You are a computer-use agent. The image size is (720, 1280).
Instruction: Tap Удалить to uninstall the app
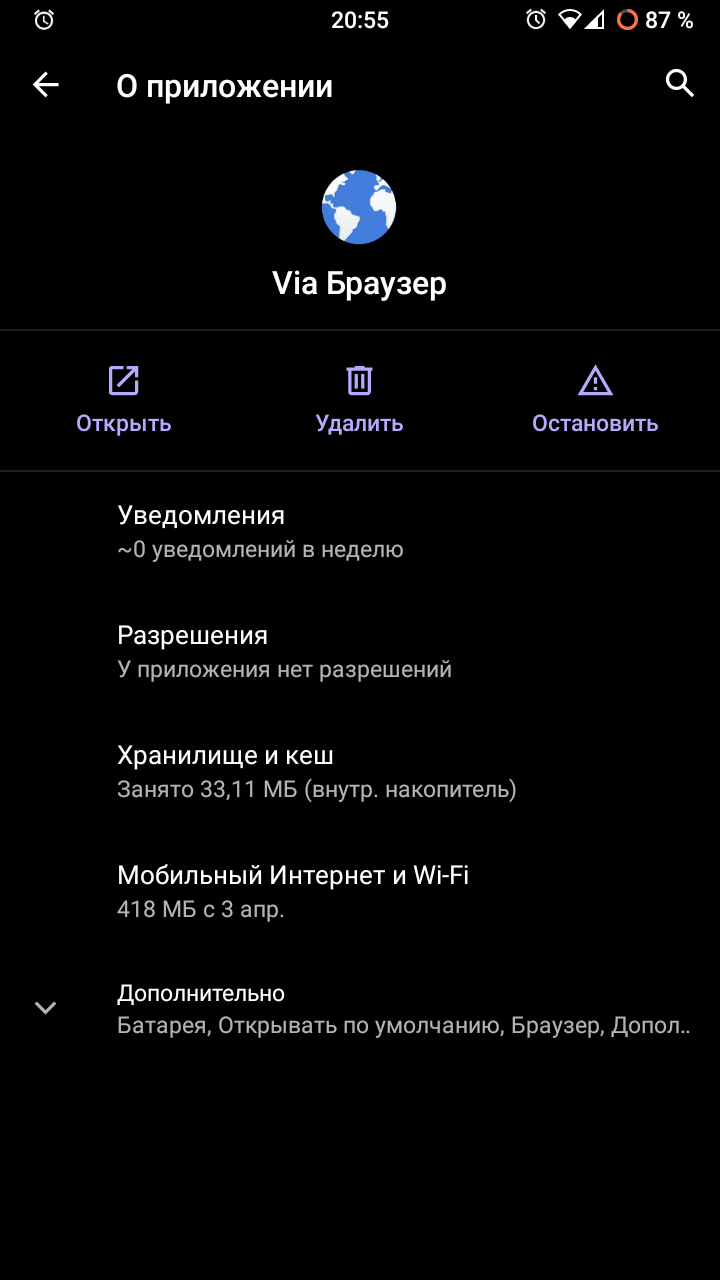[x=359, y=400]
